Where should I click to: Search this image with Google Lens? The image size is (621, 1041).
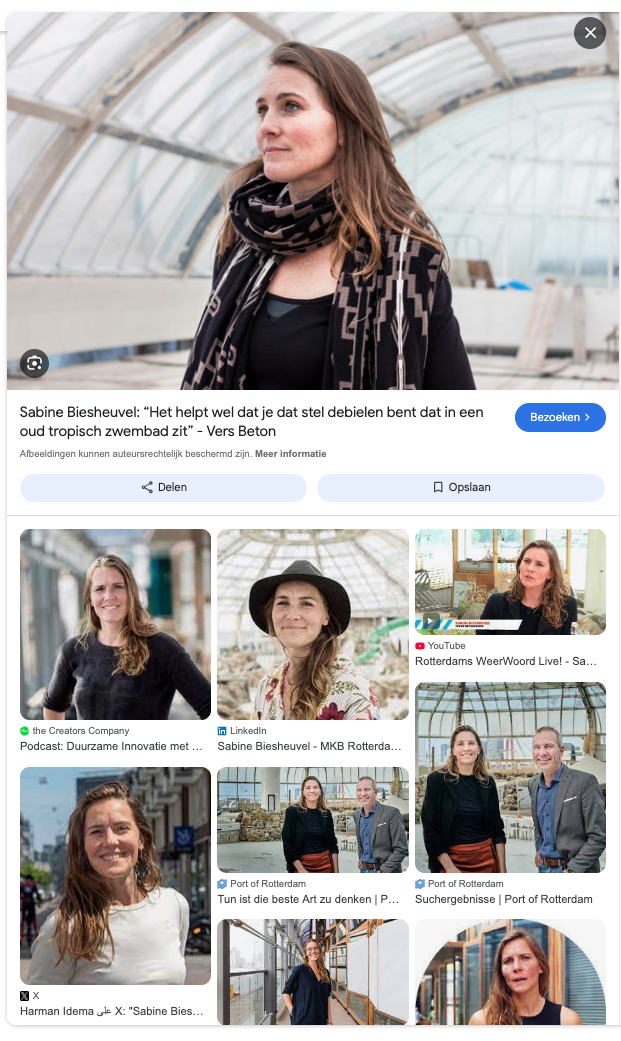pyautogui.click(x=34, y=362)
